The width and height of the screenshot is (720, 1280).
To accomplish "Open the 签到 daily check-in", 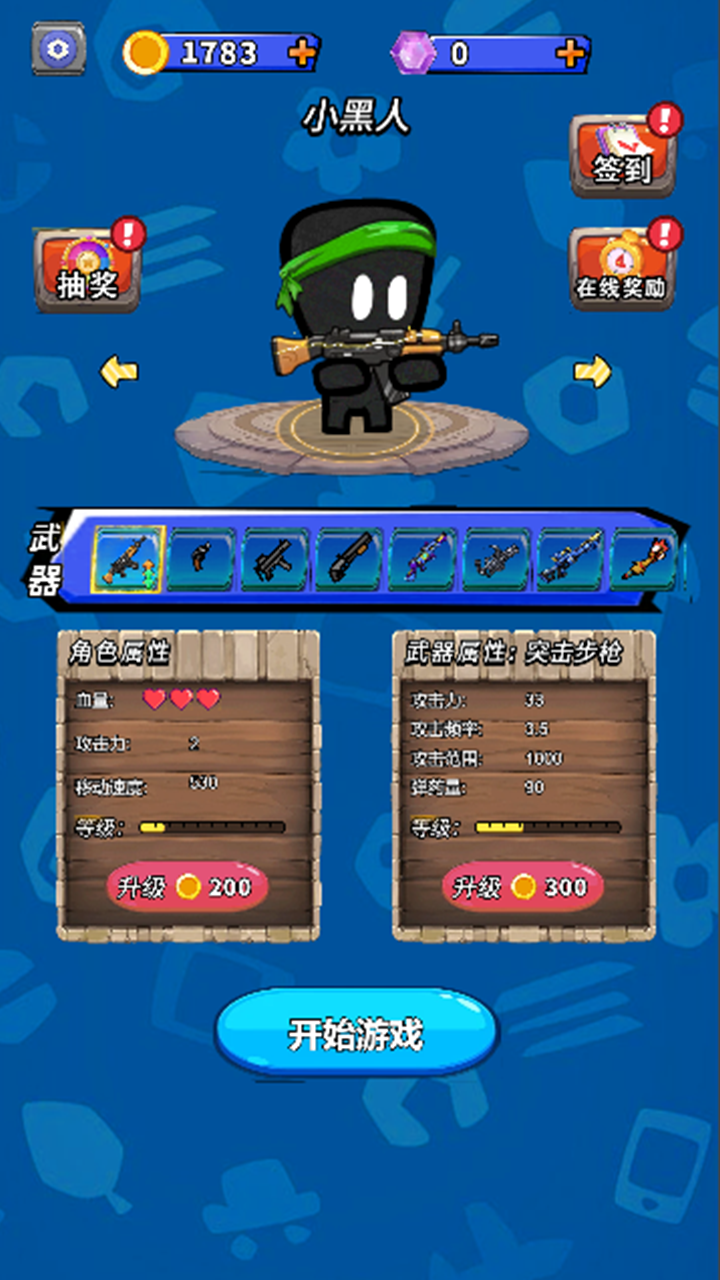I will 623,157.
